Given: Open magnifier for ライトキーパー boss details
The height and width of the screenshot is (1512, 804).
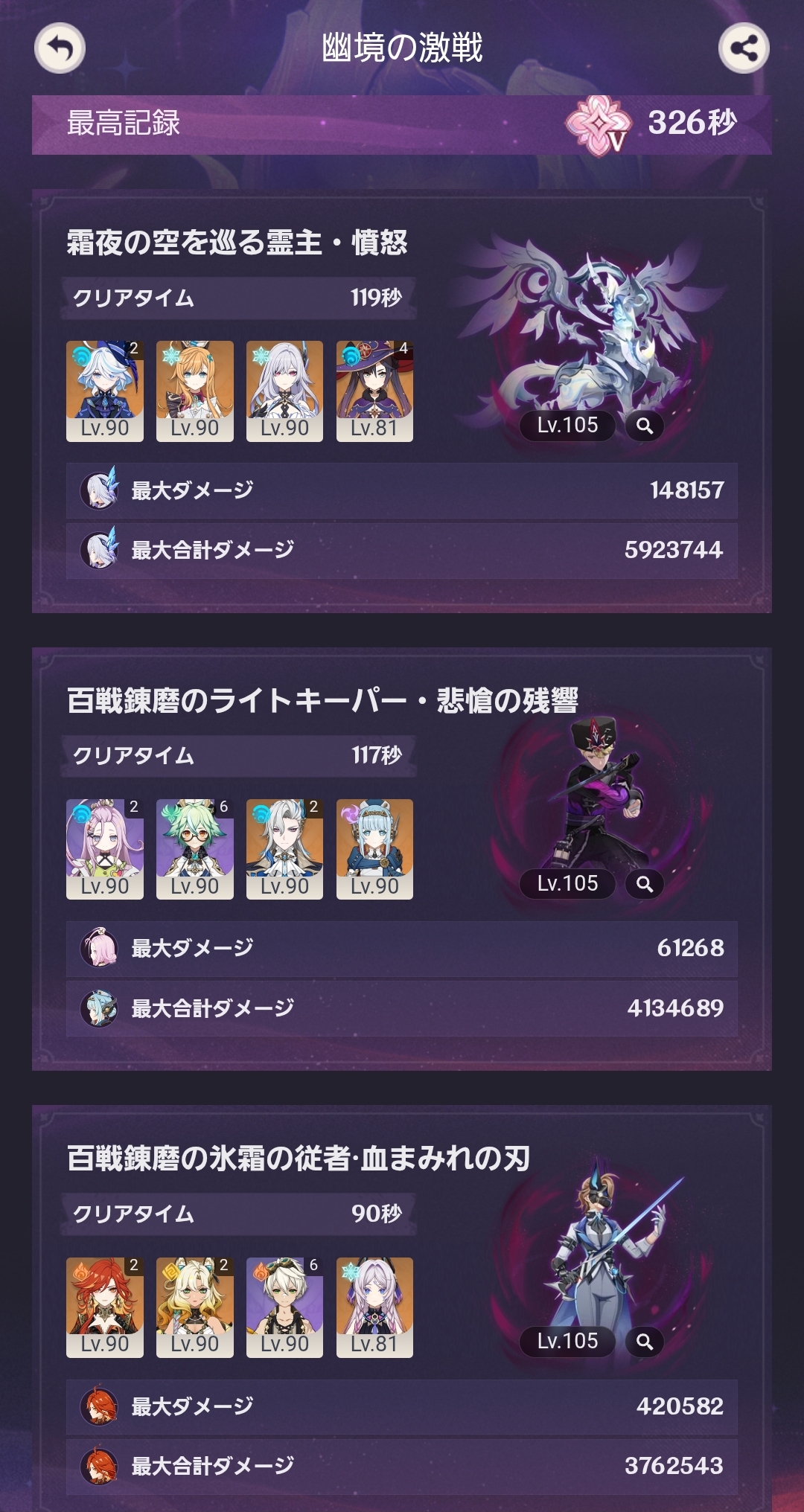Looking at the screenshot, I should (645, 884).
